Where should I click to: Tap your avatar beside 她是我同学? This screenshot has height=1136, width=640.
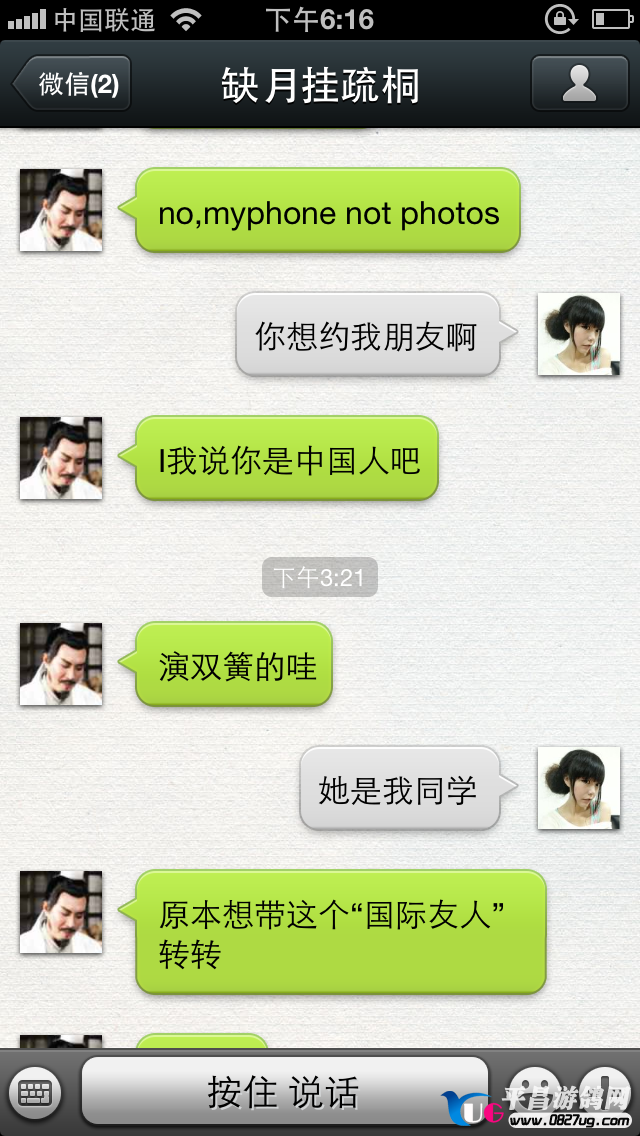[x=578, y=788]
